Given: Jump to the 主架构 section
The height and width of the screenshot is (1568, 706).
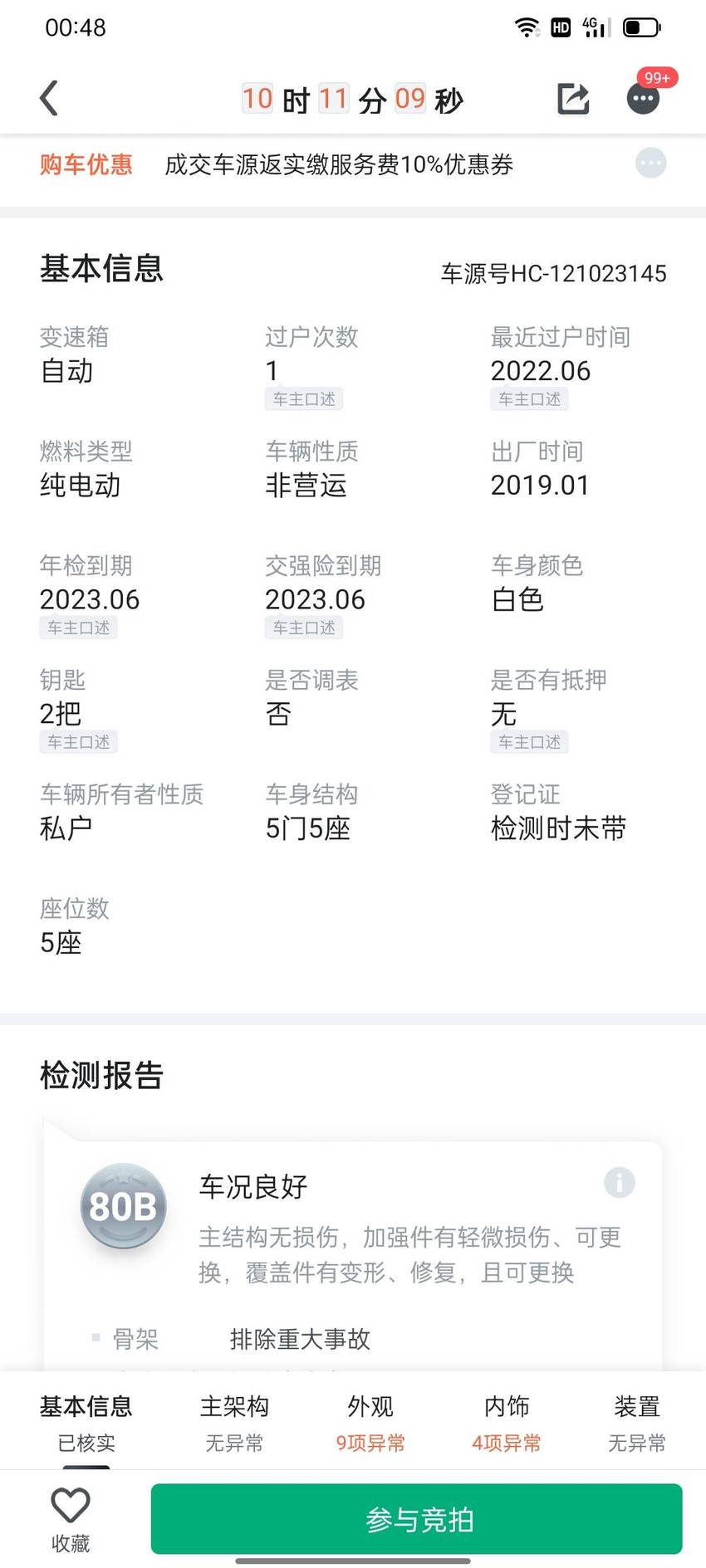Looking at the screenshot, I should pos(234,1422).
